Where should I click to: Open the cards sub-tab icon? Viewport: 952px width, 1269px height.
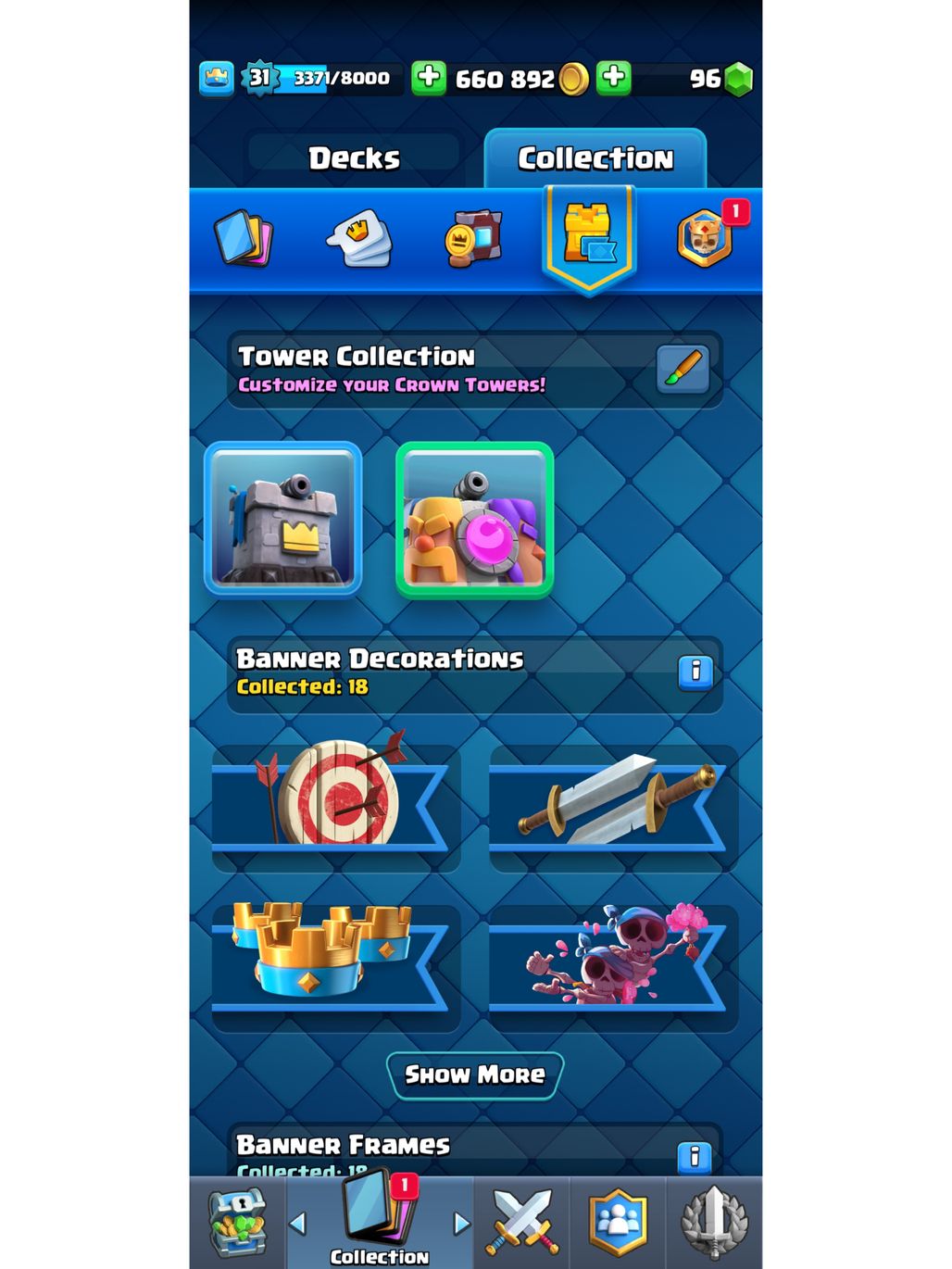243,239
